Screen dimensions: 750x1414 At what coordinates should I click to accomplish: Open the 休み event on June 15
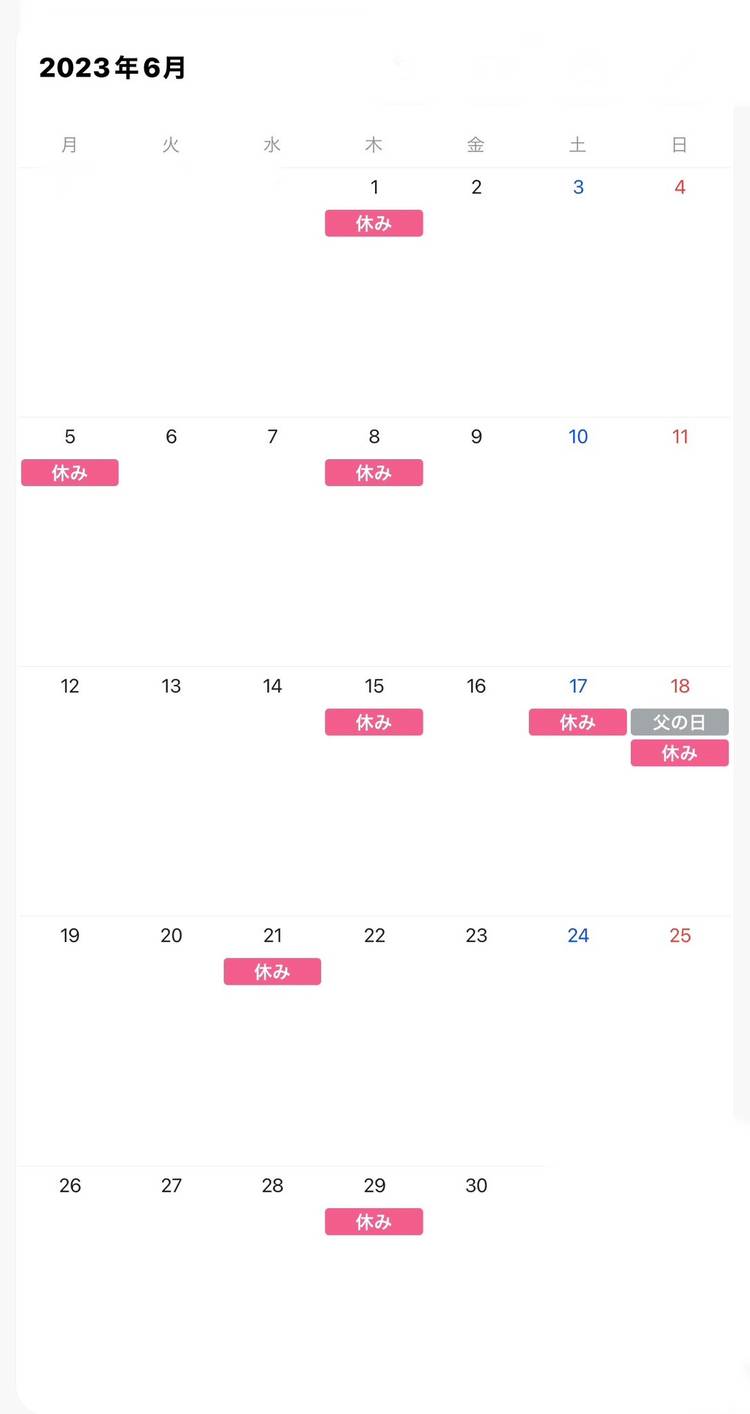[374, 722]
